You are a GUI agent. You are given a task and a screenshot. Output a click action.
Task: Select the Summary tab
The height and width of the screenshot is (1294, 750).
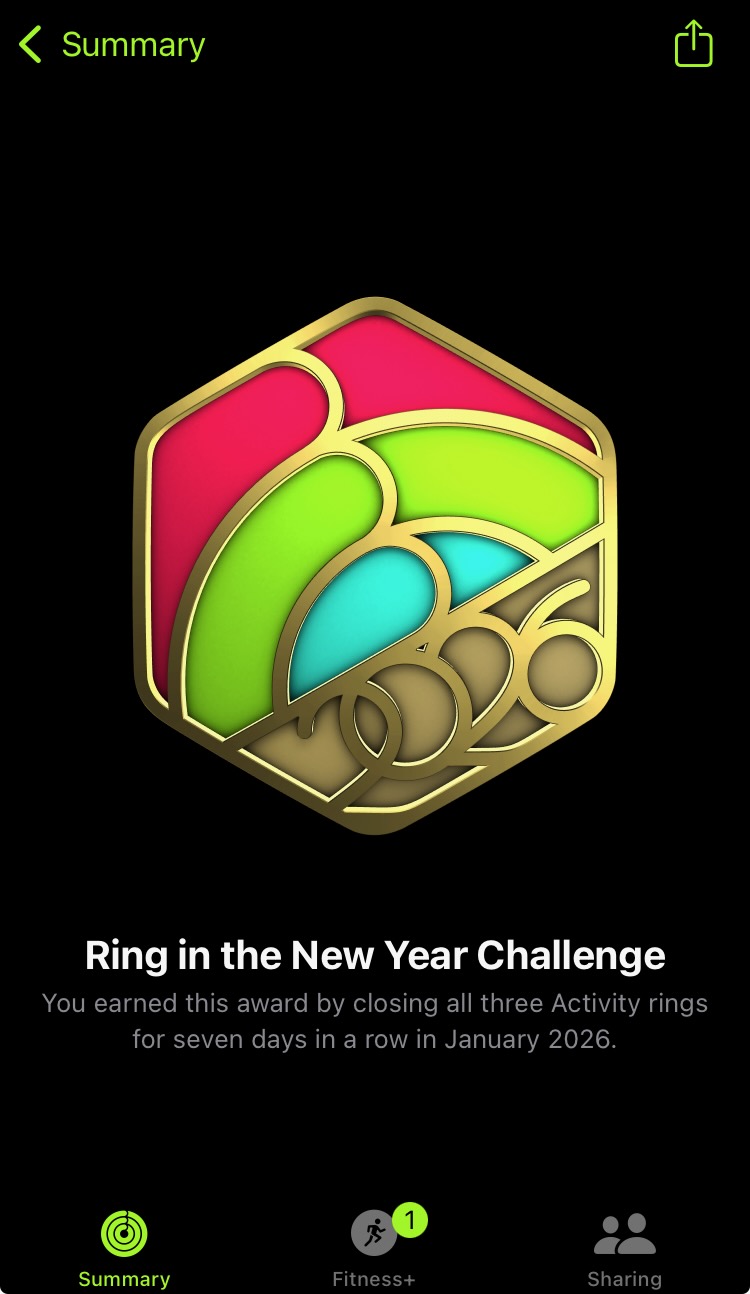pos(124,1246)
